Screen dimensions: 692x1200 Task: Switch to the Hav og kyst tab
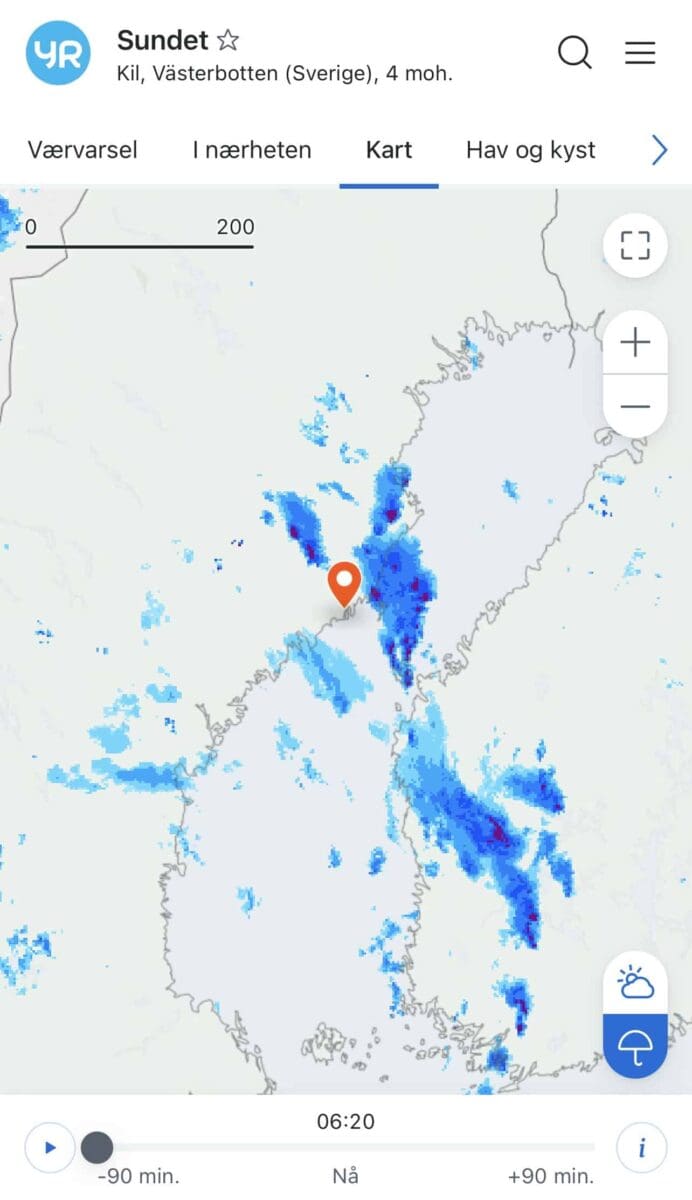tap(530, 150)
